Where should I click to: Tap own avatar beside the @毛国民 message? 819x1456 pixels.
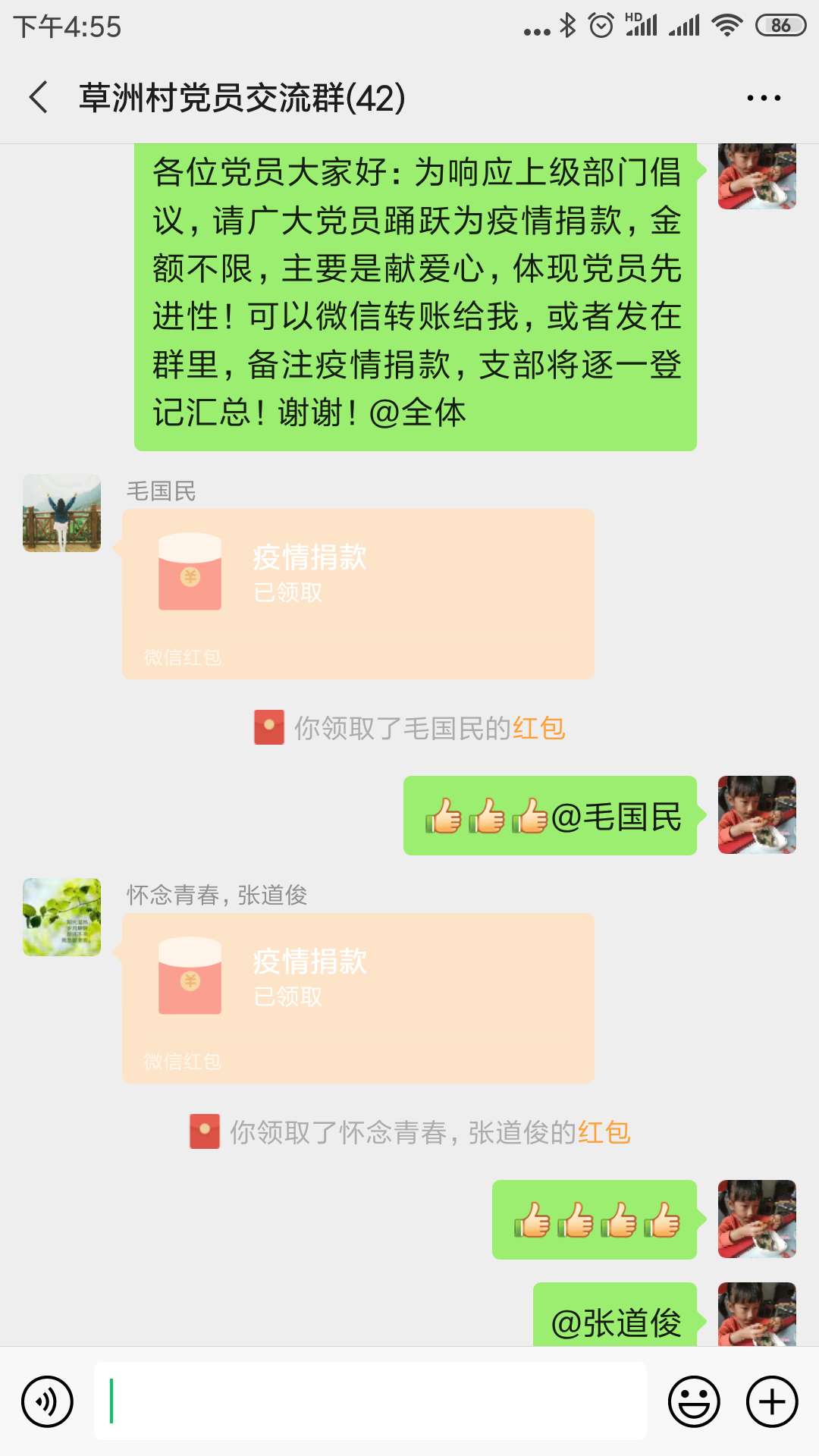757,815
